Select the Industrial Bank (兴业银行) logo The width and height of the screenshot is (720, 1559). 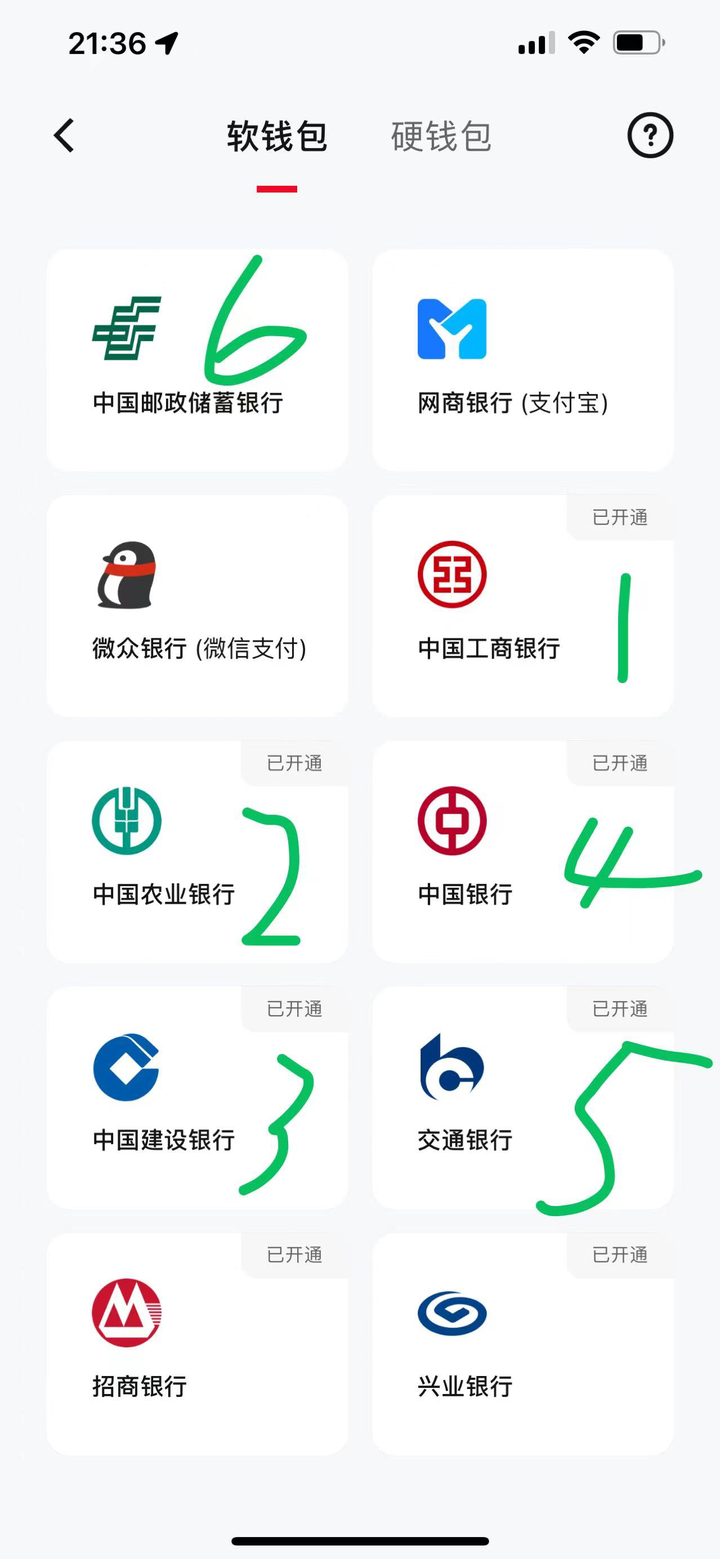click(453, 1312)
